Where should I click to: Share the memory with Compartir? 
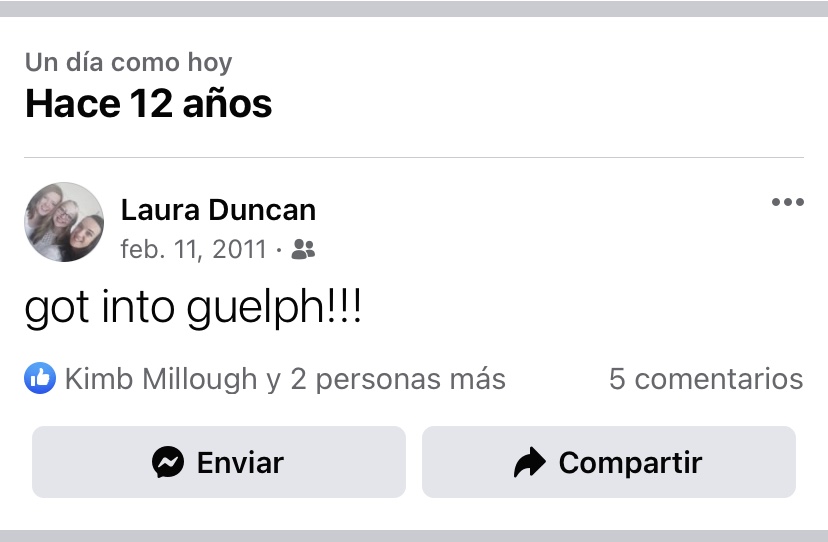click(x=608, y=462)
